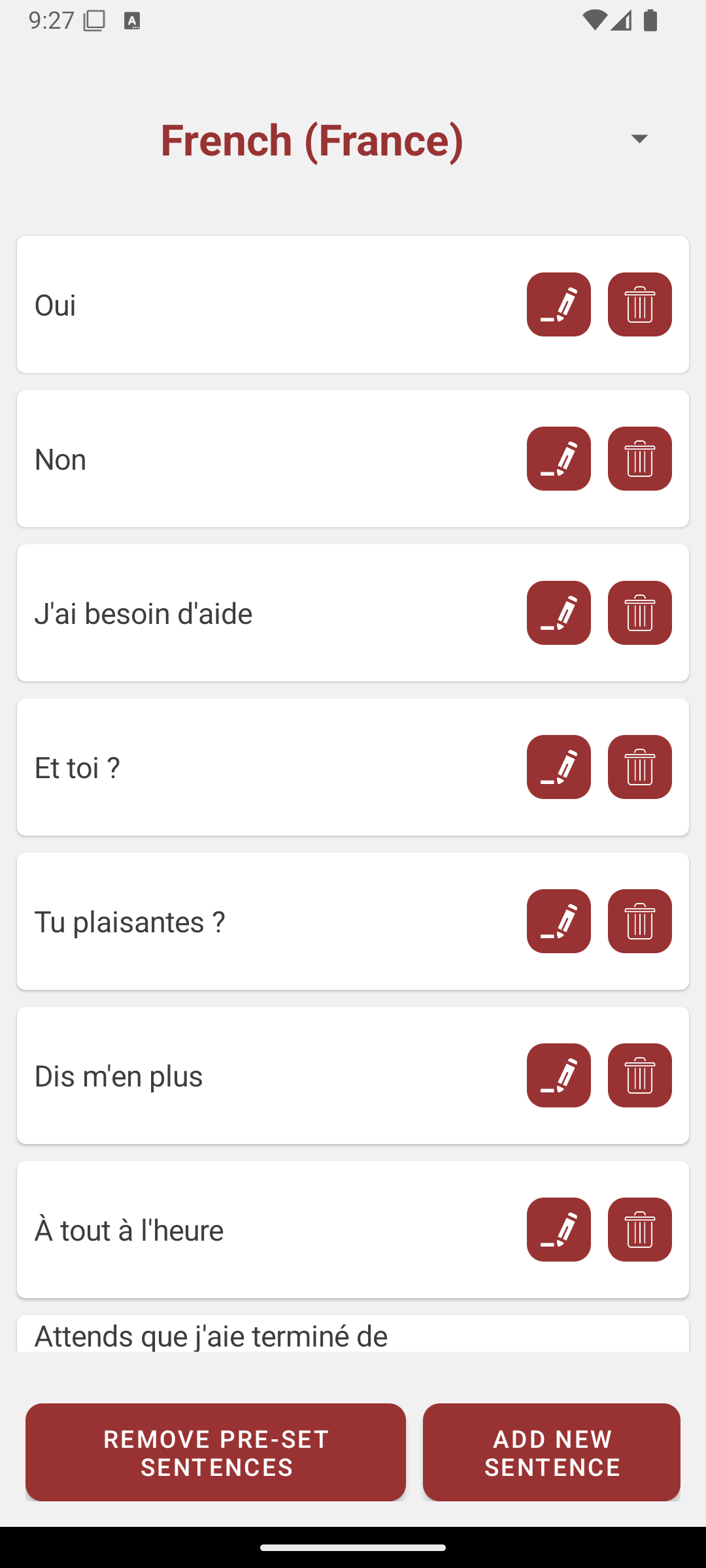Edit the sentence 'Tu plaisantes ?'
Screen dimensions: 706x1568
coord(559,921)
